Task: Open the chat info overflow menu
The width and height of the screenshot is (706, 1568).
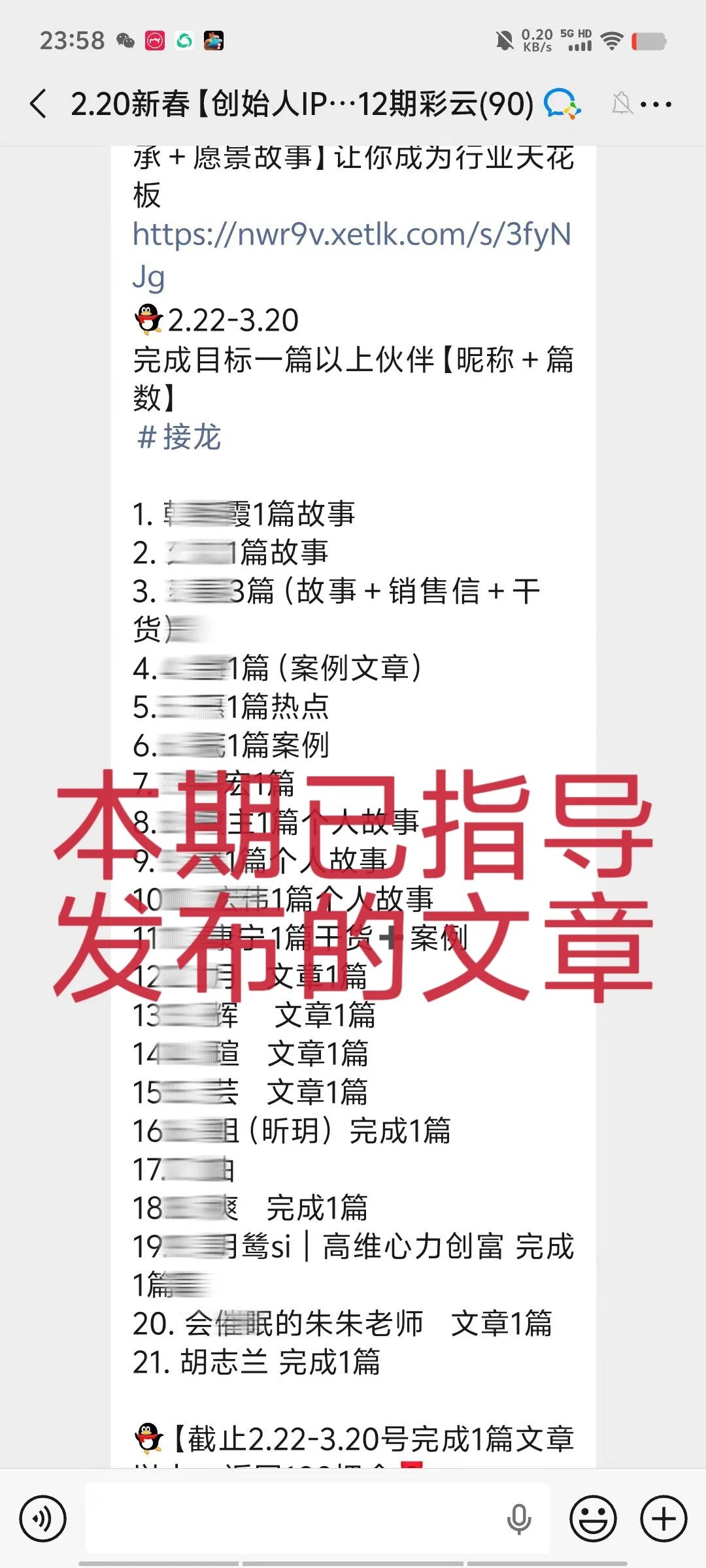Action: pos(656,105)
